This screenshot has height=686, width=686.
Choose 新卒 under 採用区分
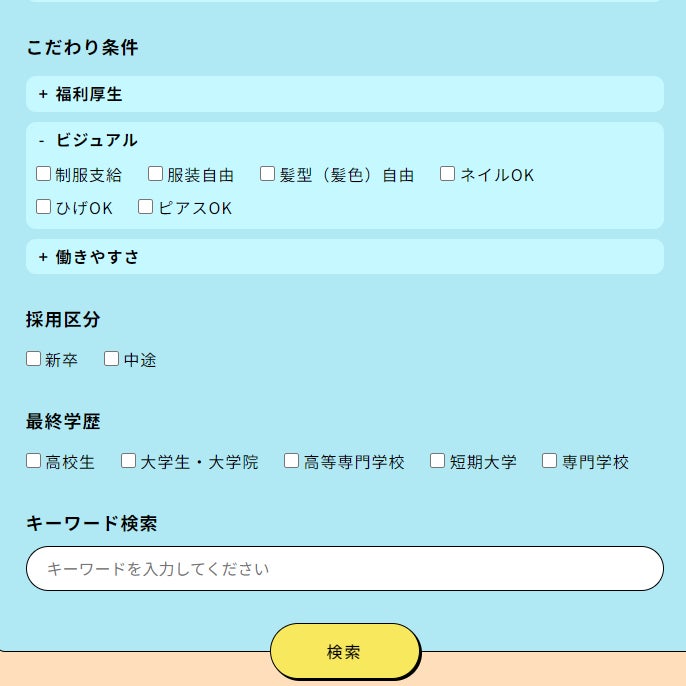coord(33,359)
